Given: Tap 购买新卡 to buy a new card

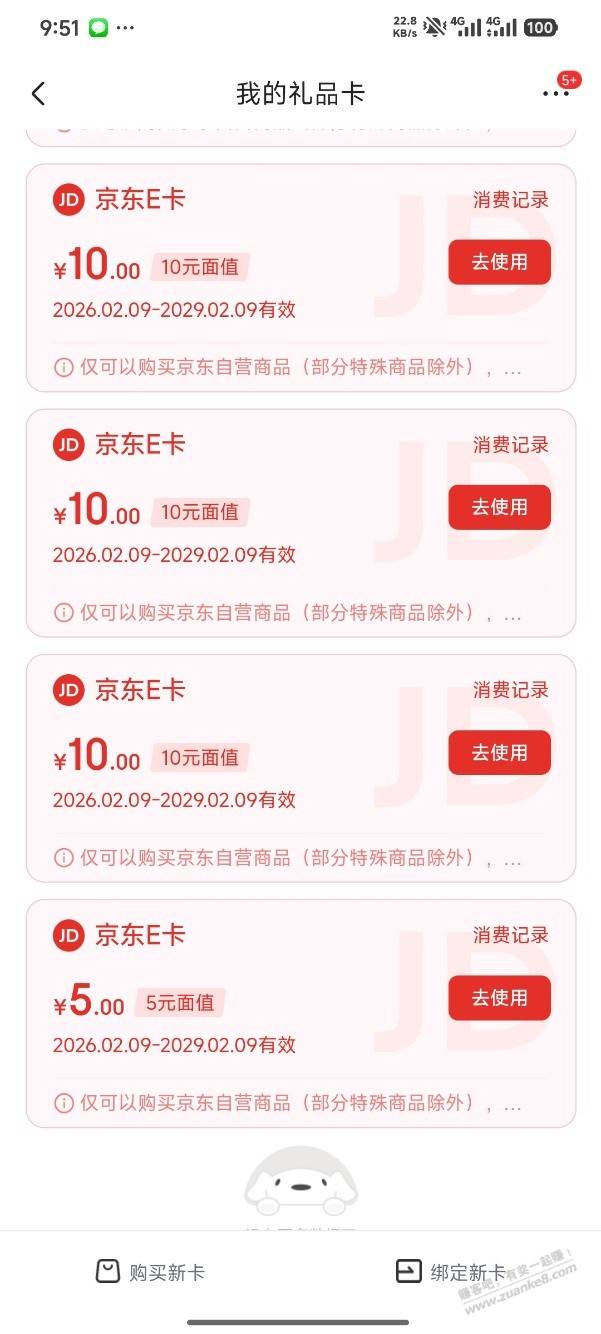Looking at the screenshot, I should tap(150, 1272).
